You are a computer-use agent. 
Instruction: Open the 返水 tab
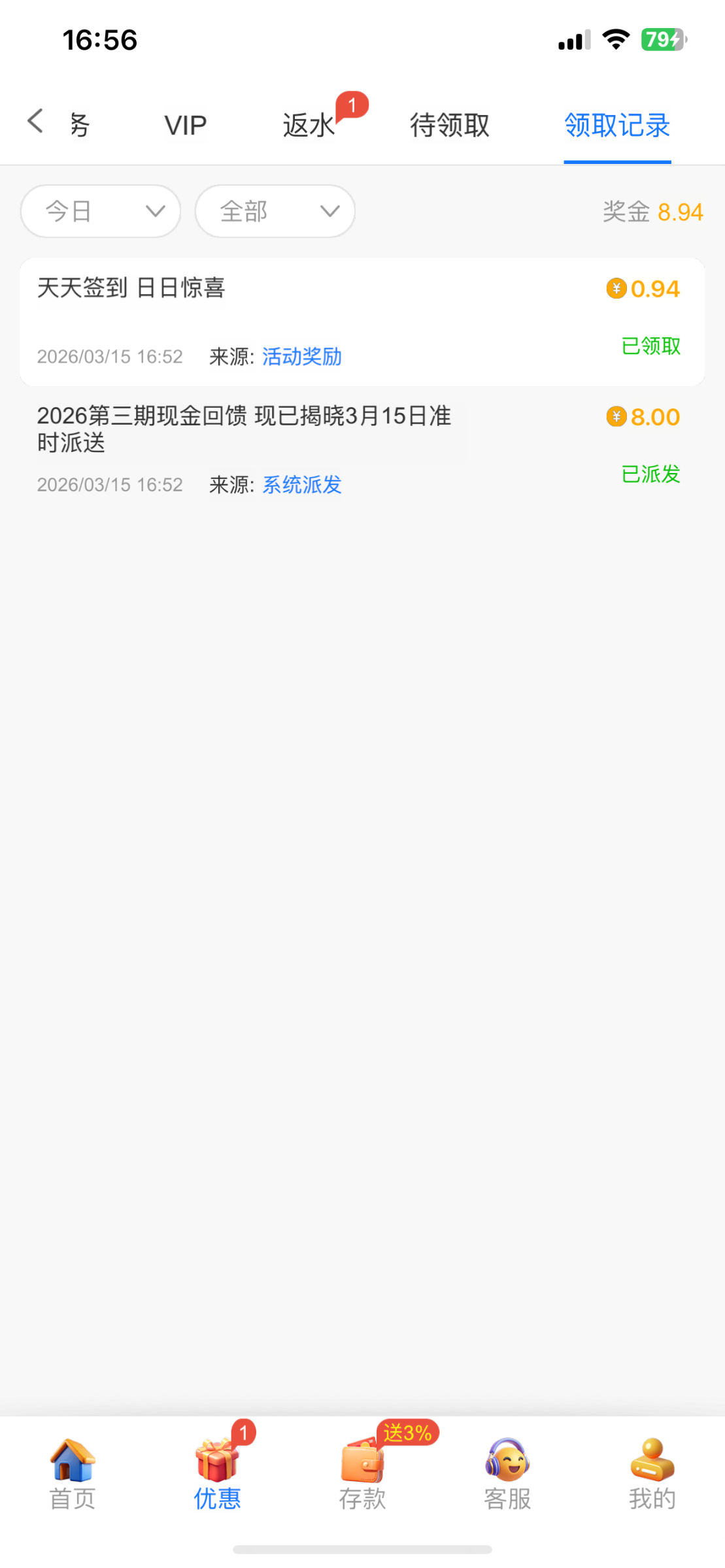pyautogui.click(x=309, y=125)
